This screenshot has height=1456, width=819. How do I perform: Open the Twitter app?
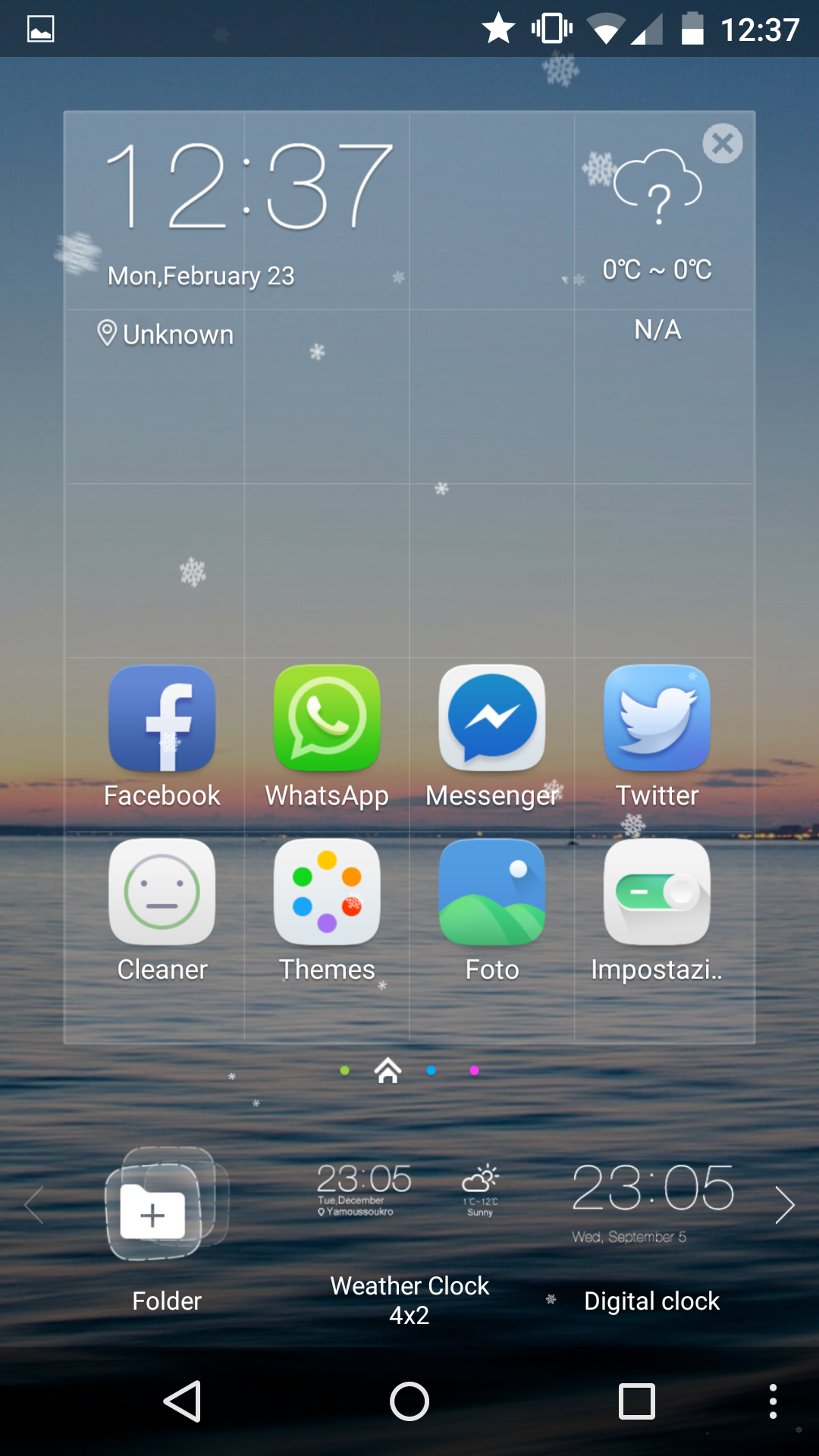click(657, 719)
